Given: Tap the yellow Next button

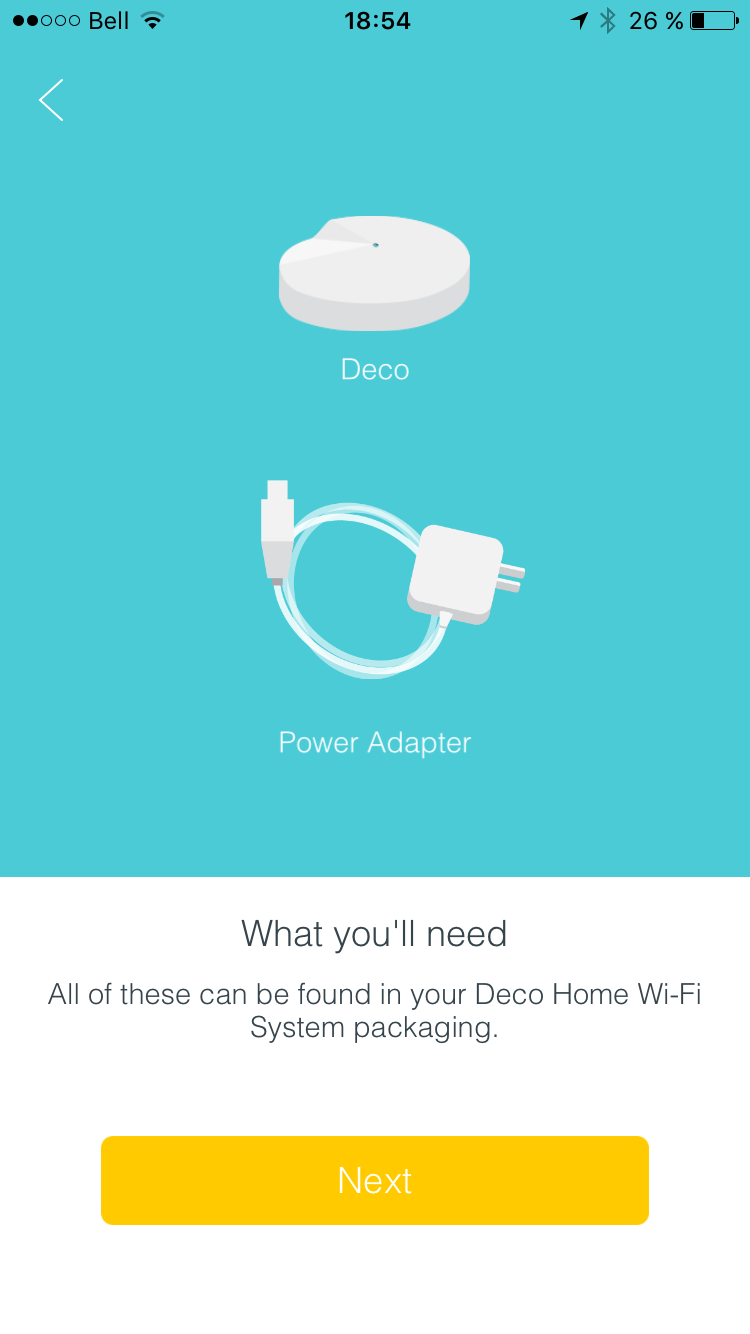Looking at the screenshot, I should [375, 1180].
